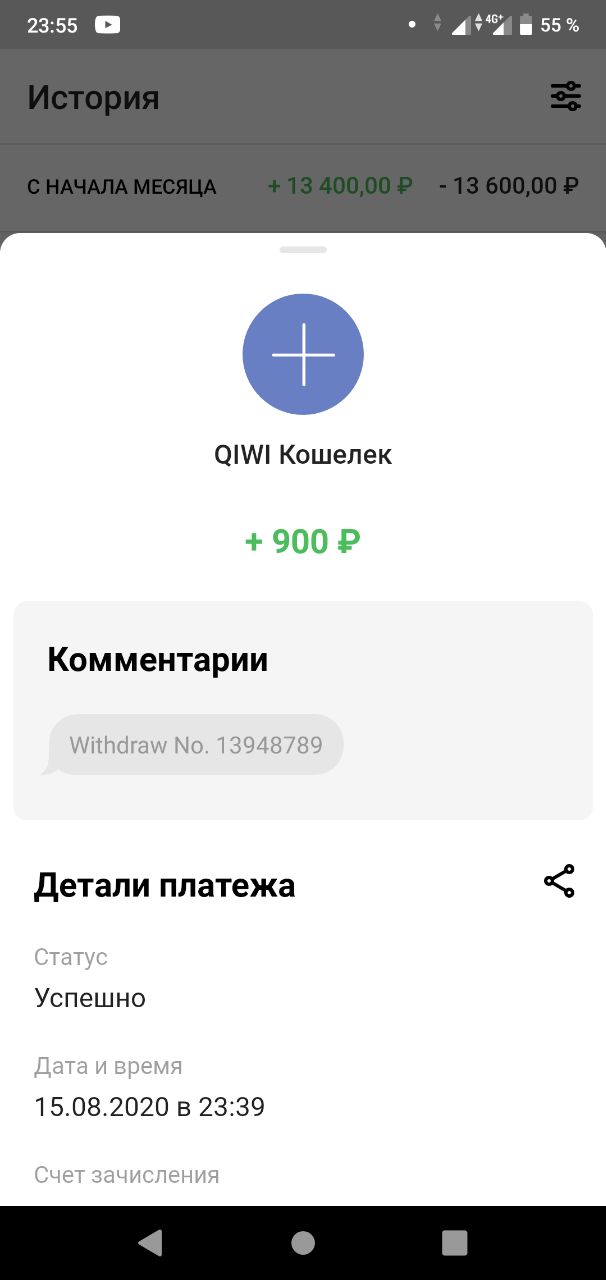The width and height of the screenshot is (606, 1280).
Task: Share the payment details
Action: tap(559, 881)
